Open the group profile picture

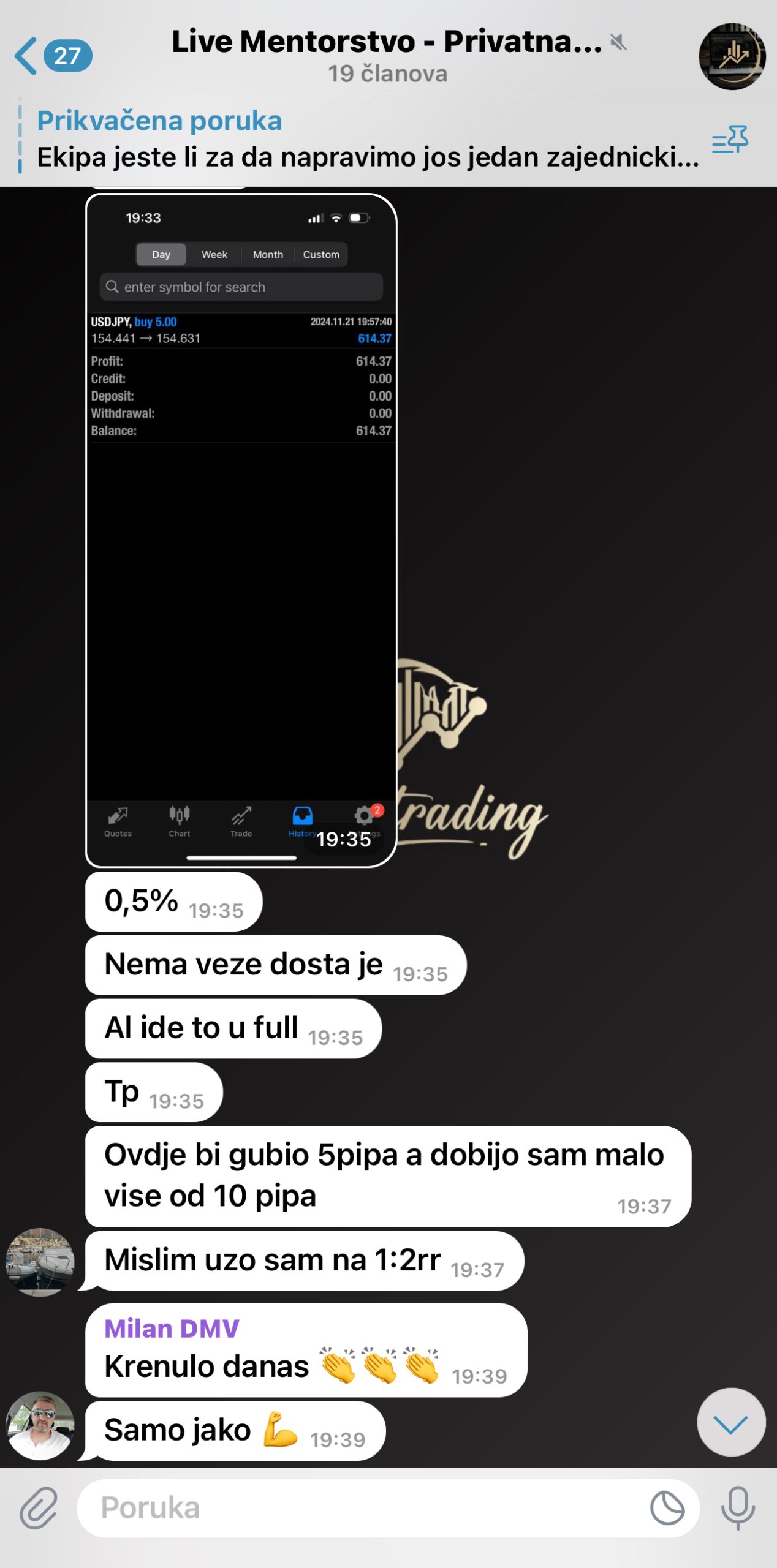point(732,56)
